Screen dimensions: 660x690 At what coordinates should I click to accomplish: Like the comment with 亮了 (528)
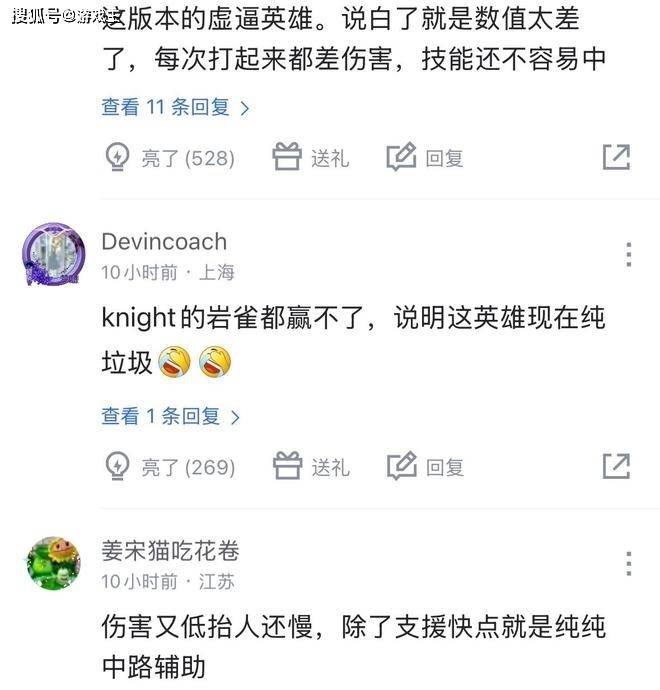170,158
